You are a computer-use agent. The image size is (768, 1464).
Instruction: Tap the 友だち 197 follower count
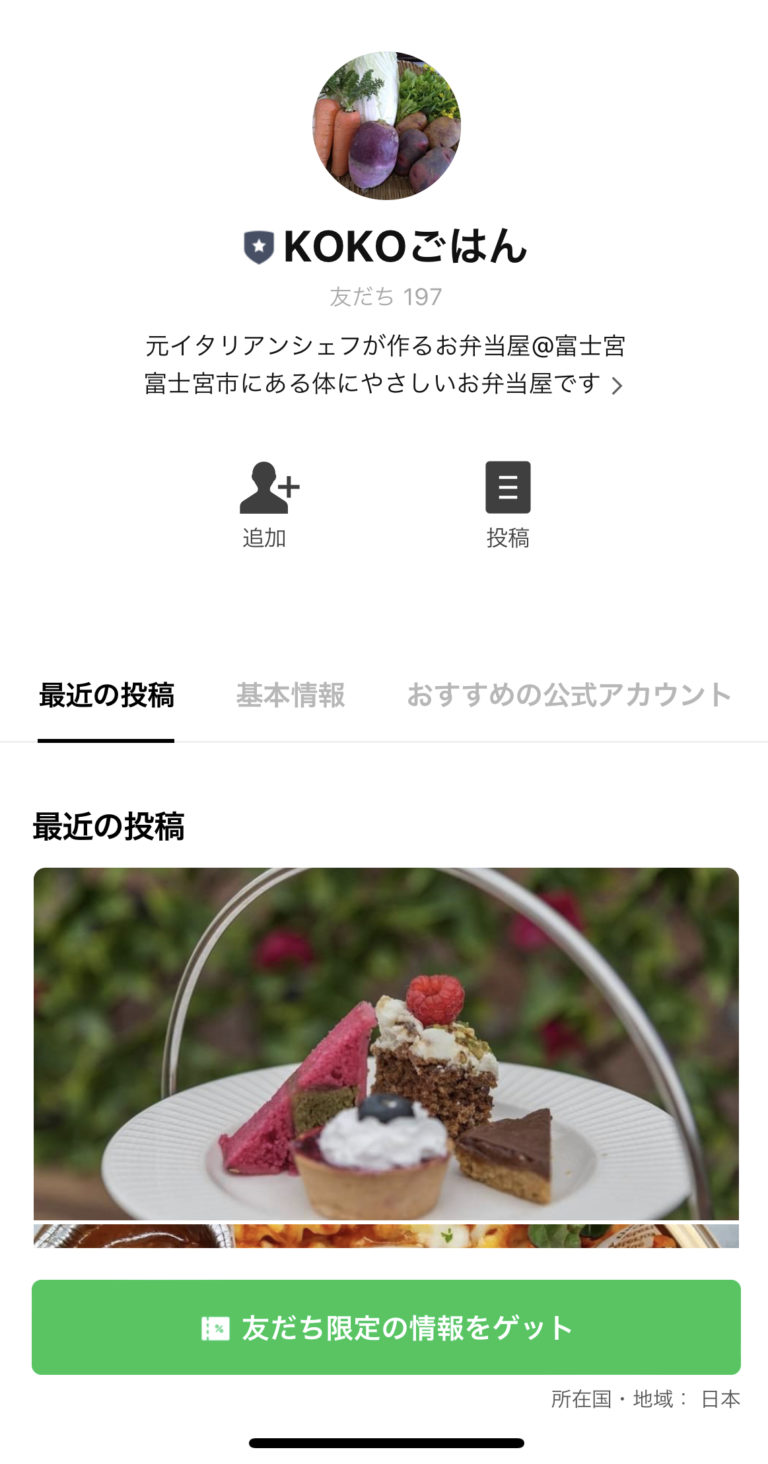coord(384,297)
